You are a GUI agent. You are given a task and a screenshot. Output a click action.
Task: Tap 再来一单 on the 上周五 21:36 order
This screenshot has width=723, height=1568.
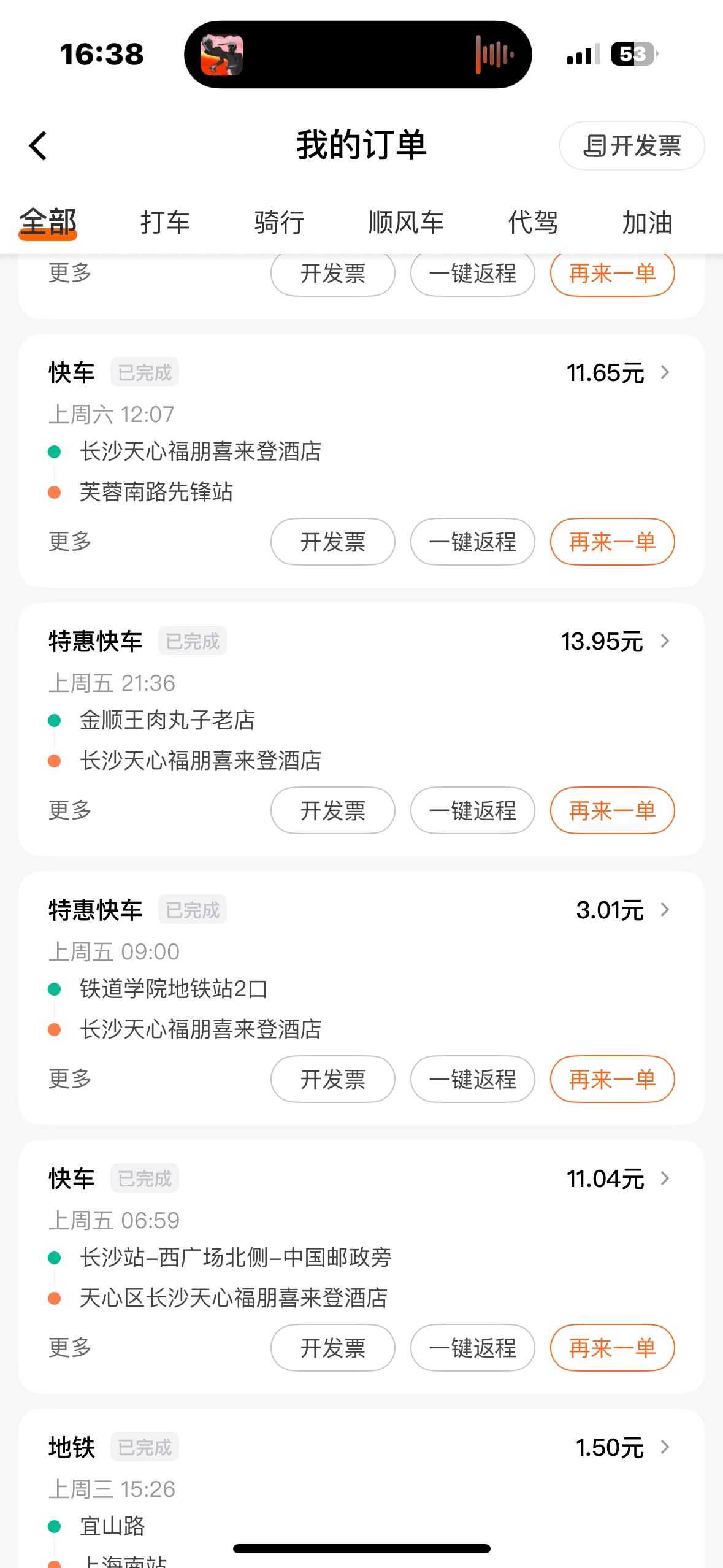tap(612, 810)
